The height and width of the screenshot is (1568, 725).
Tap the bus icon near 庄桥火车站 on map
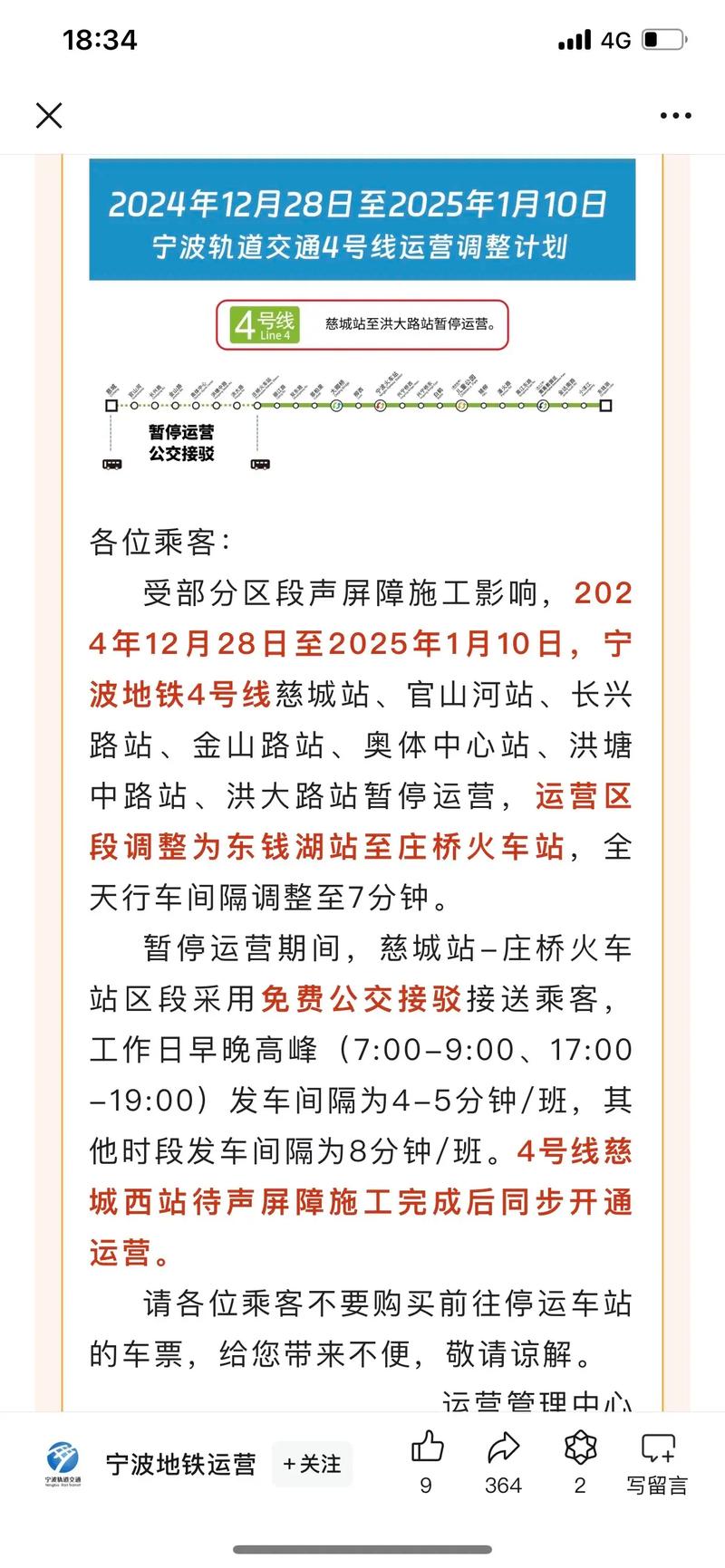pyautogui.click(x=259, y=465)
